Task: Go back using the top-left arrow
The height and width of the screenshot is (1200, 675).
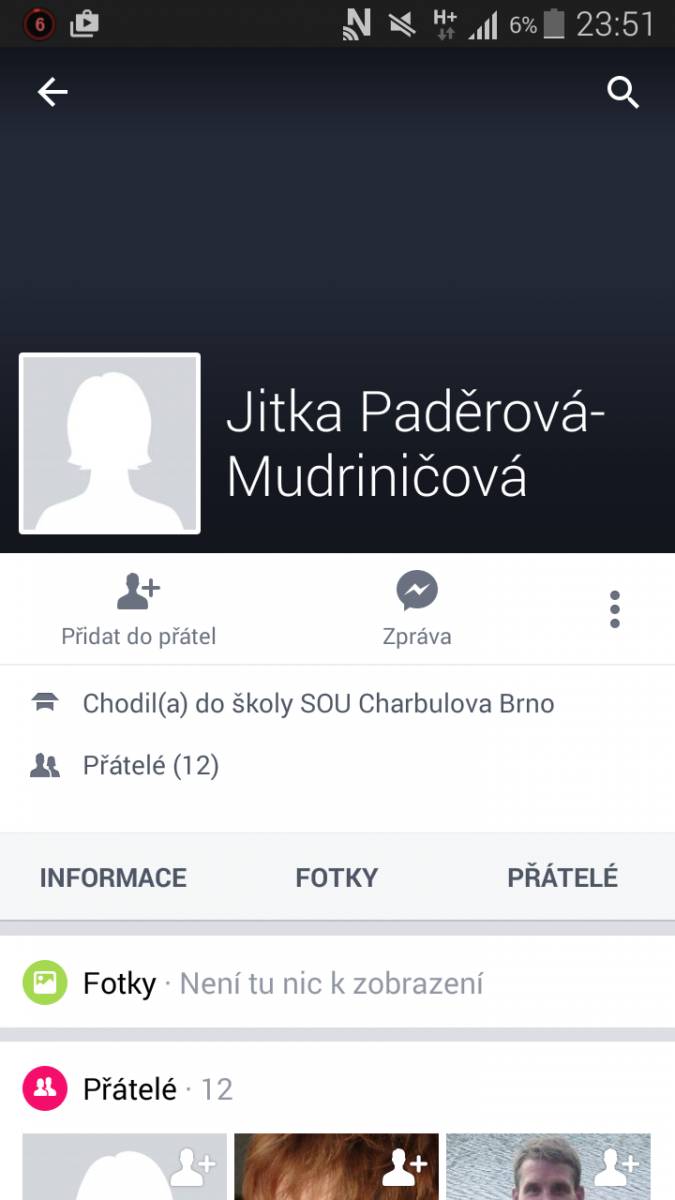Action: pyautogui.click(x=53, y=93)
